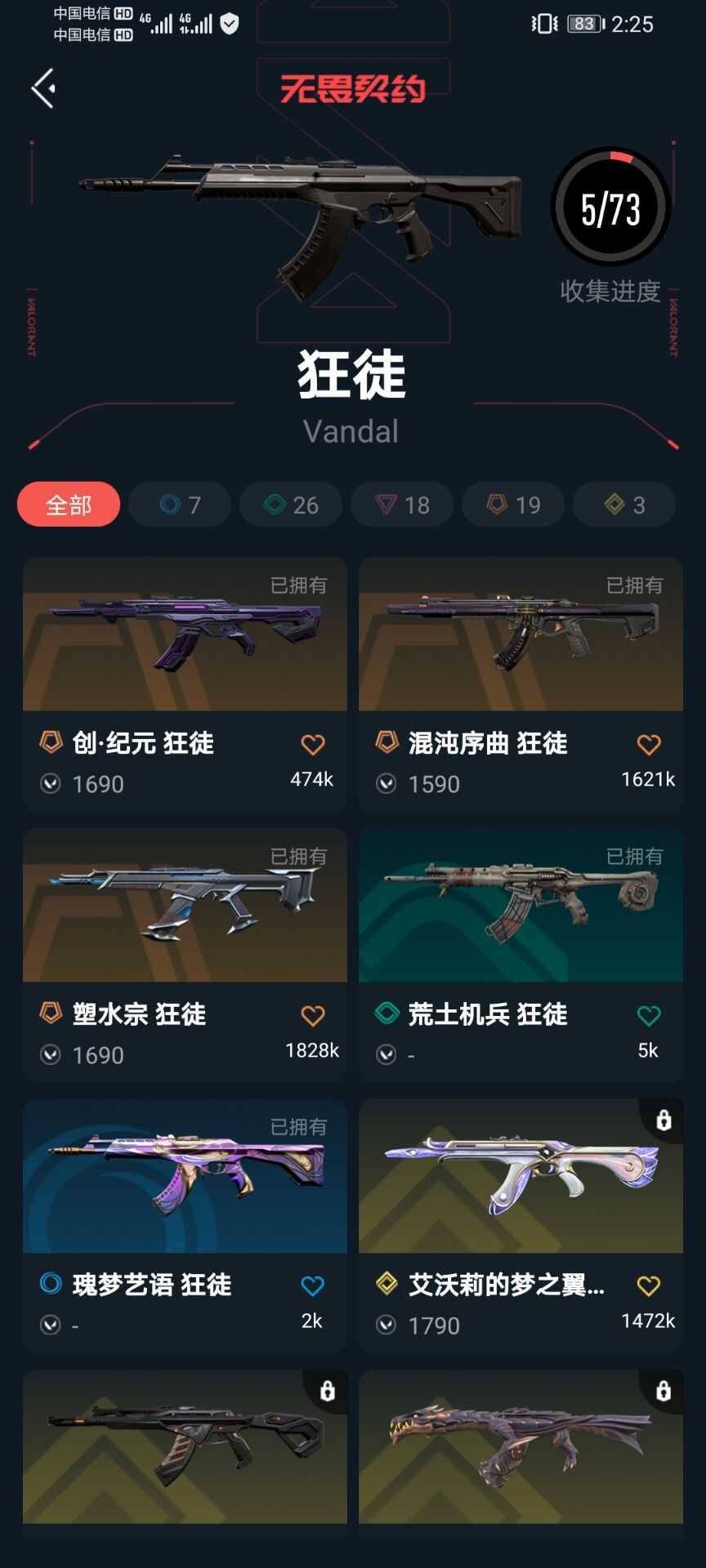Select the gold tier rarity filter showing 3
Image resolution: width=706 pixels, height=1568 pixels.
click(x=623, y=505)
